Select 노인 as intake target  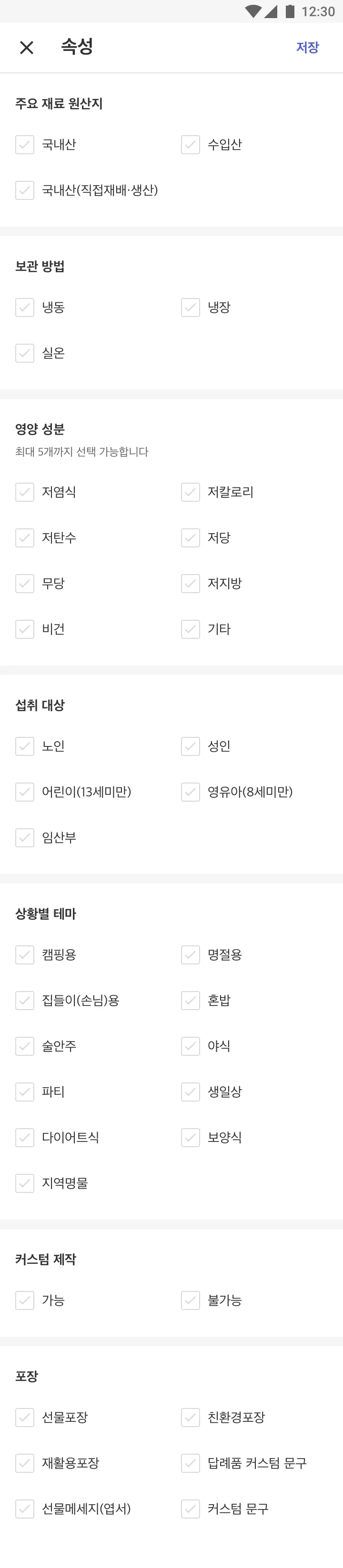[x=24, y=746]
